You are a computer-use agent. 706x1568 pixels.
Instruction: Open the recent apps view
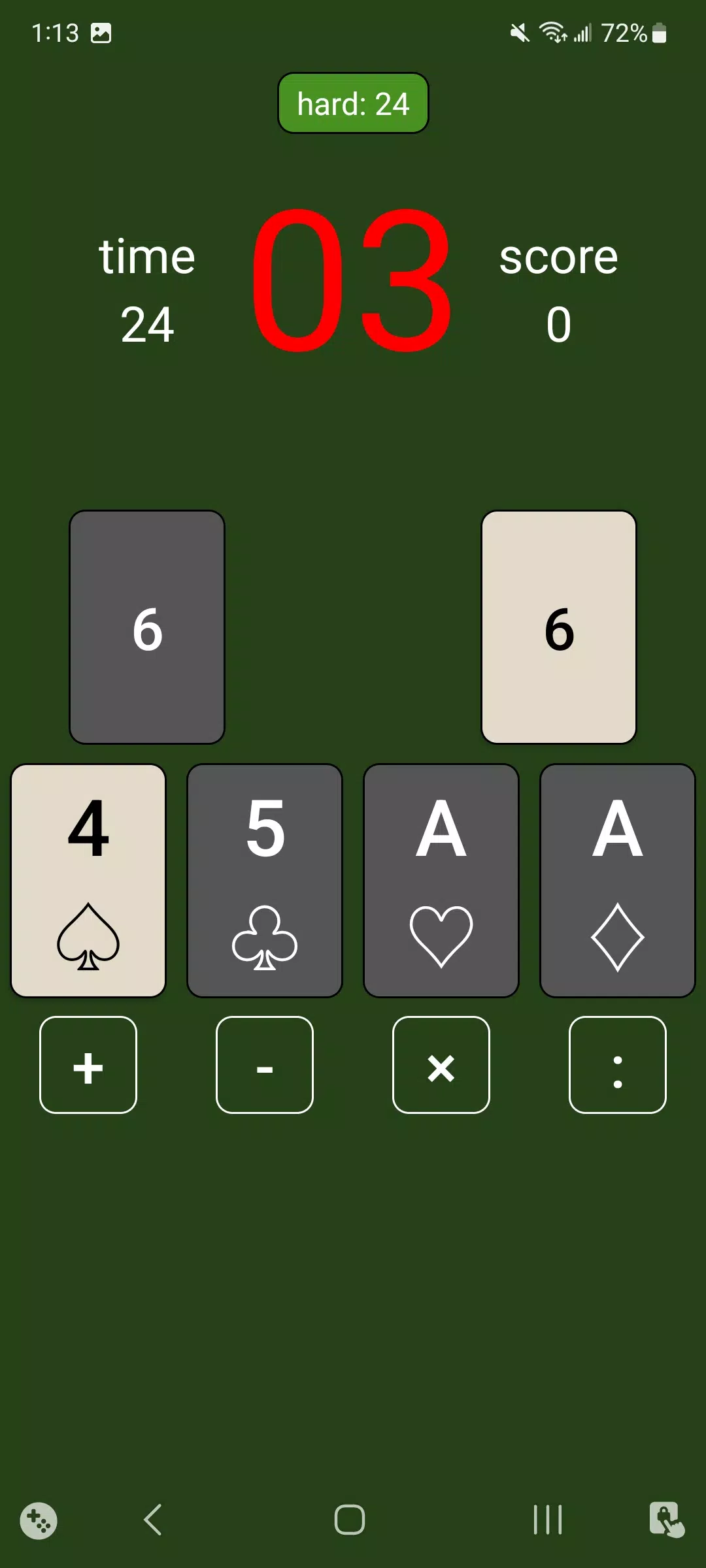point(548,1520)
